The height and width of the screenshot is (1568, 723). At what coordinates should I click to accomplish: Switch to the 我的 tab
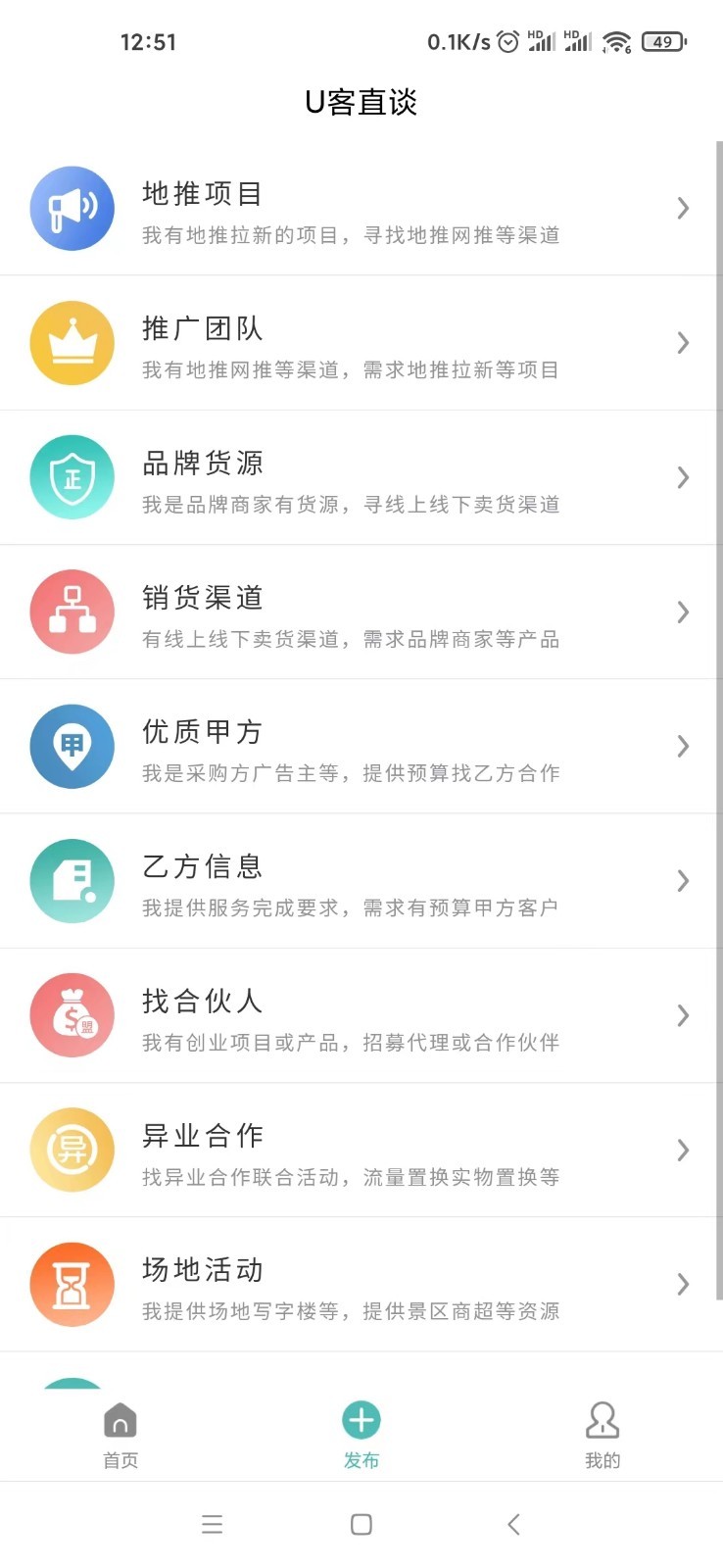tap(602, 1435)
